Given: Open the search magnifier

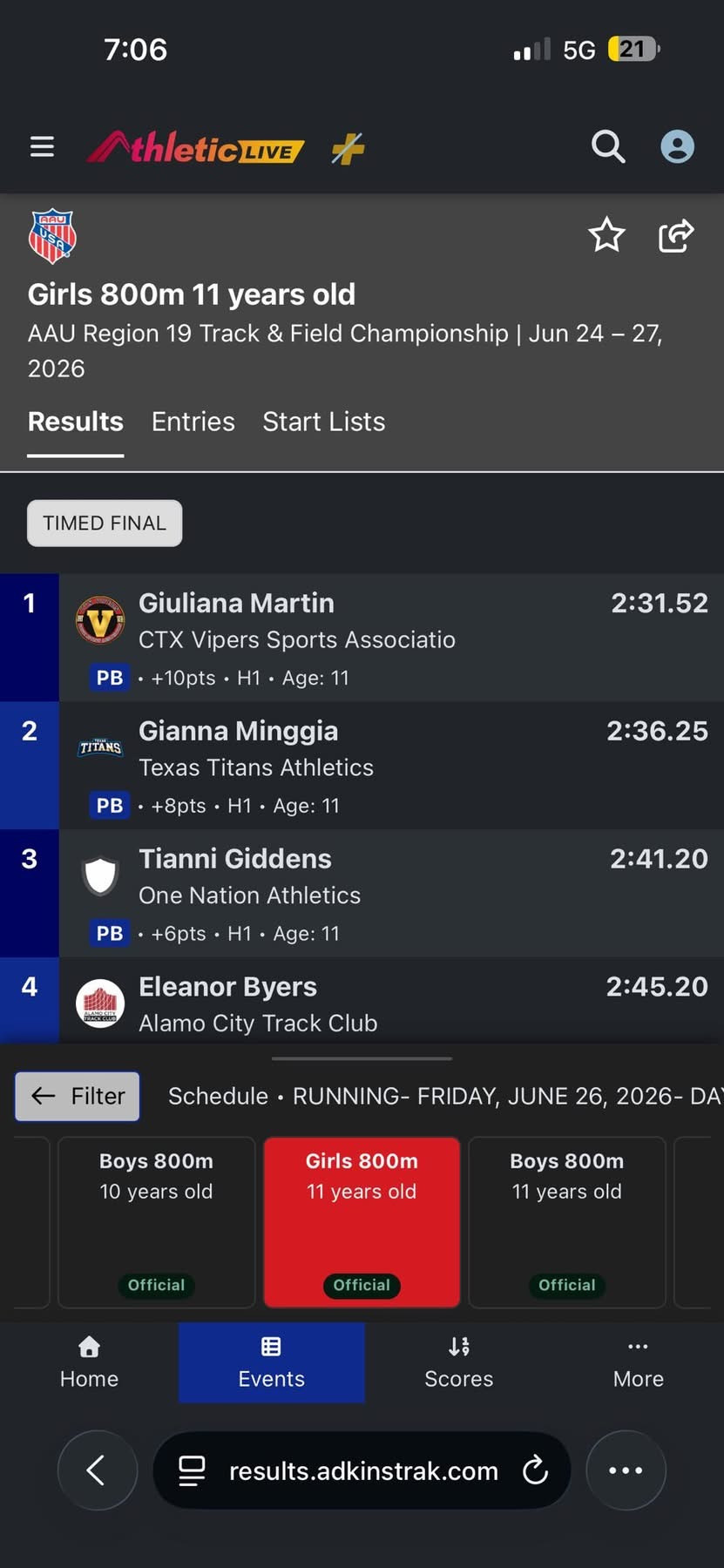Looking at the screenshot, I should click(608, 146).
